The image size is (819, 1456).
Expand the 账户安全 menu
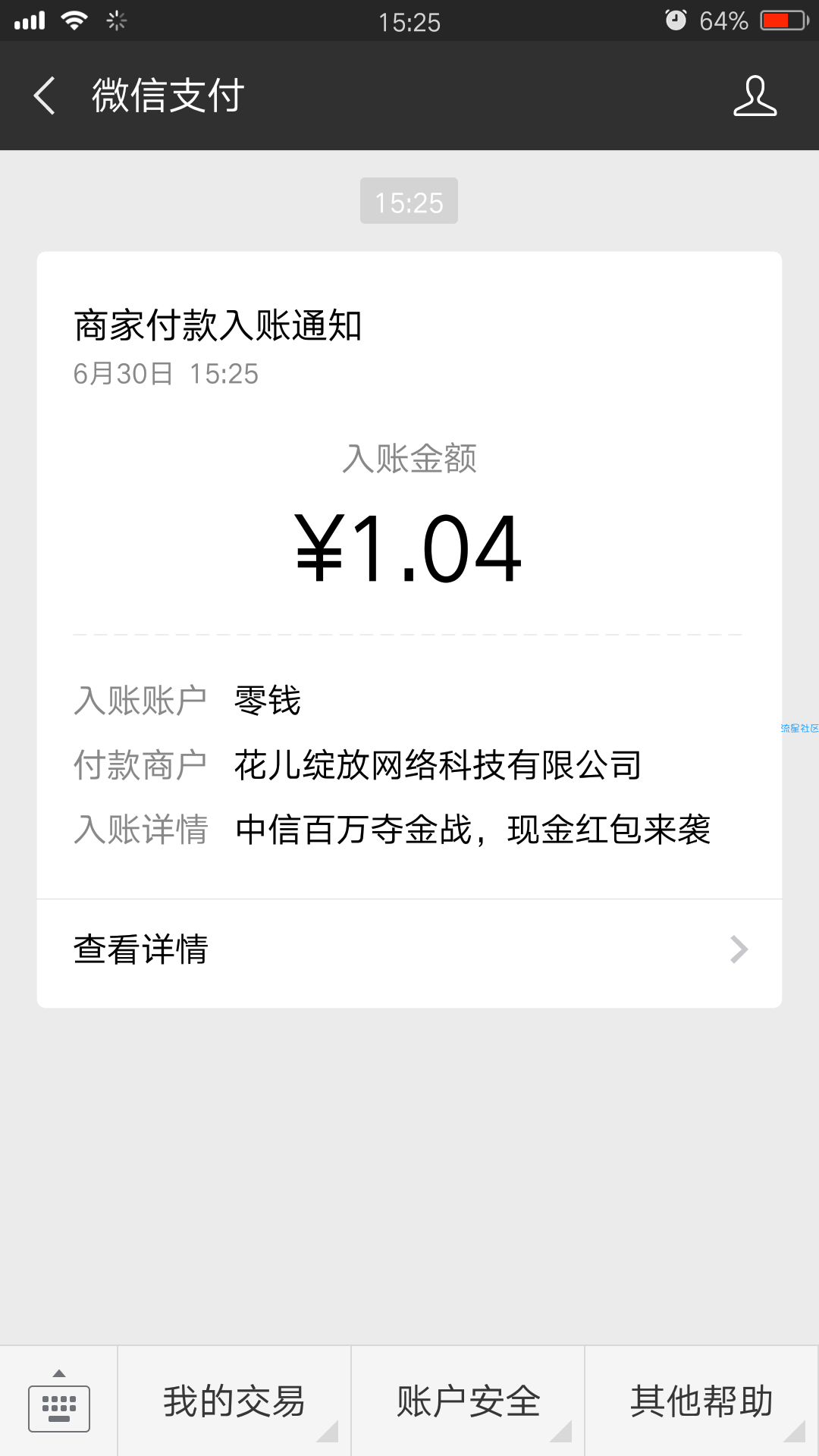coord(468,1401)
